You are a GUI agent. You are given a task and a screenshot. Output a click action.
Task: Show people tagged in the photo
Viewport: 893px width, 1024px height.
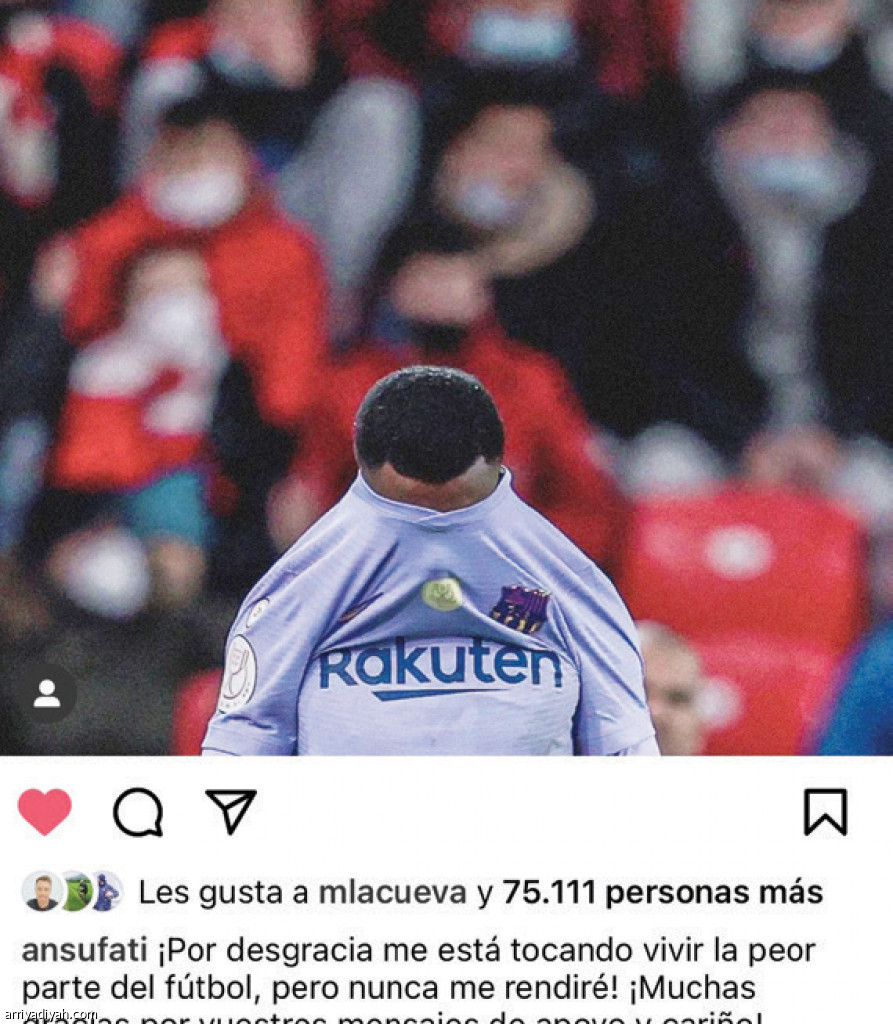click(x=46, y=694)
